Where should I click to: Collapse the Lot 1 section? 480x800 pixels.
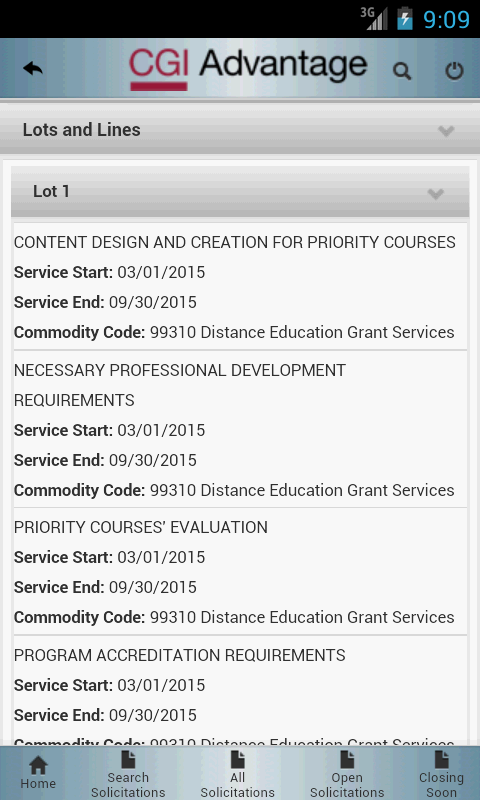pos(240,192)
